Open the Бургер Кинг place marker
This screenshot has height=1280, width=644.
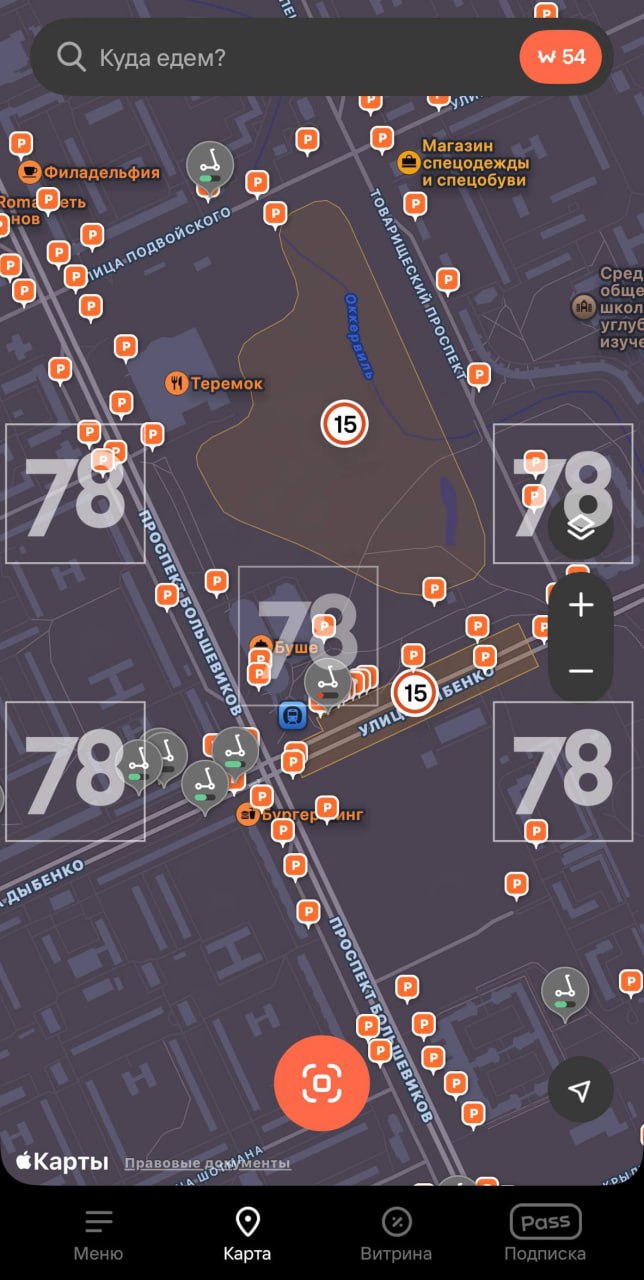point(247,815)
